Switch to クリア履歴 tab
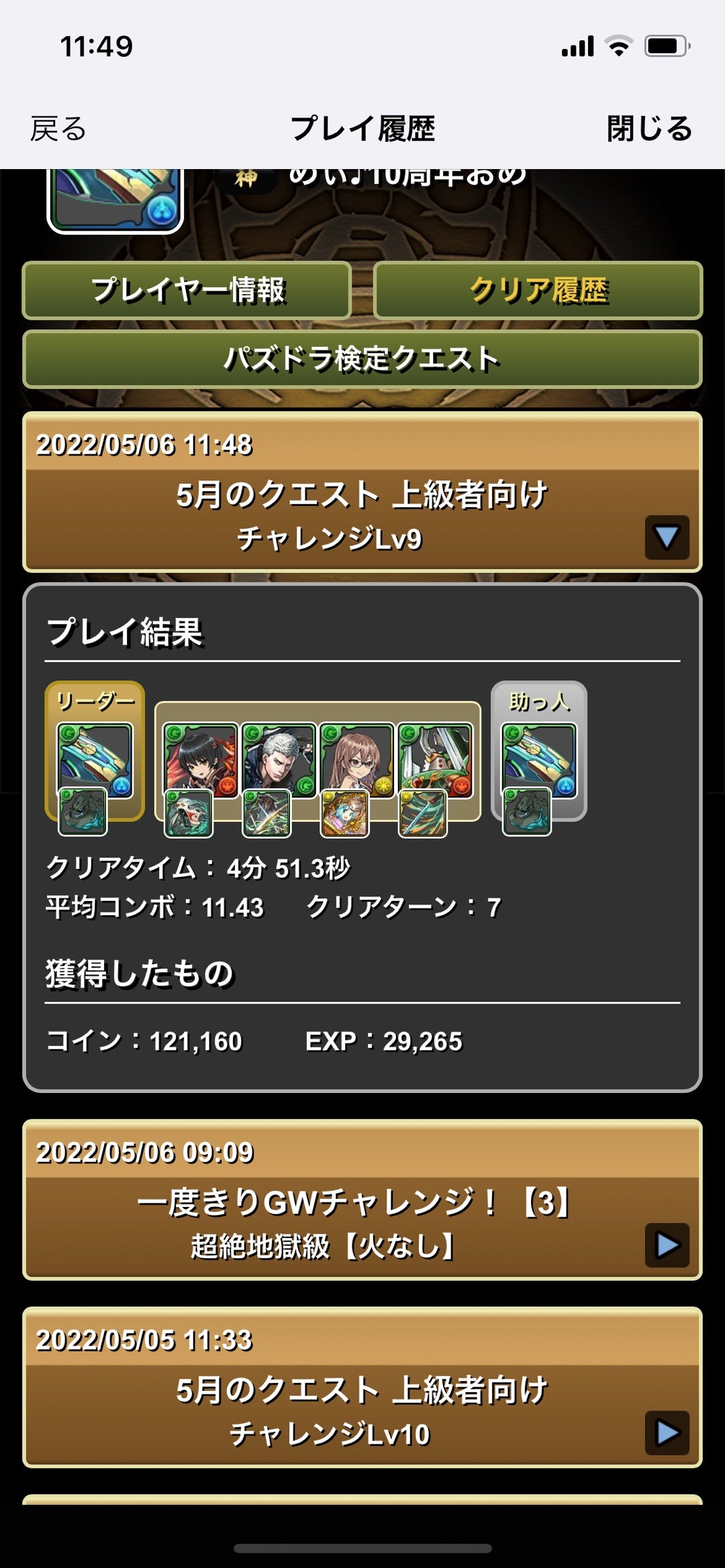The height and width of the screenshot is (1568, 725). click(538, 291)
